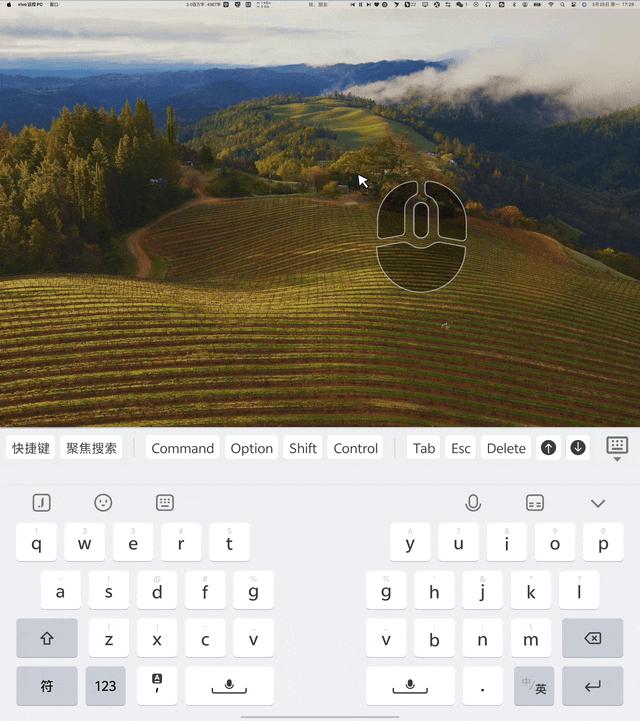Collapse keyboard using chevron down
The image size is (640, 721).
tap(598, 503)
